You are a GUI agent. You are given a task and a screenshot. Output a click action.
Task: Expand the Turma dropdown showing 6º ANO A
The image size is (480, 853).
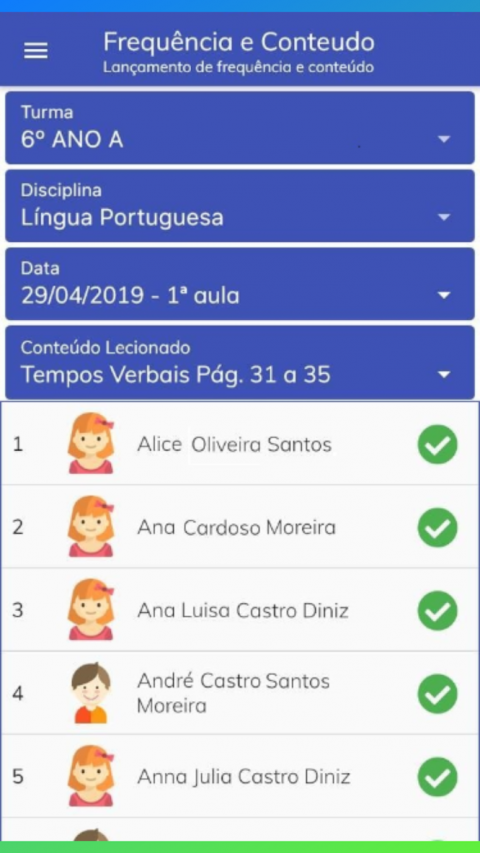240,128
